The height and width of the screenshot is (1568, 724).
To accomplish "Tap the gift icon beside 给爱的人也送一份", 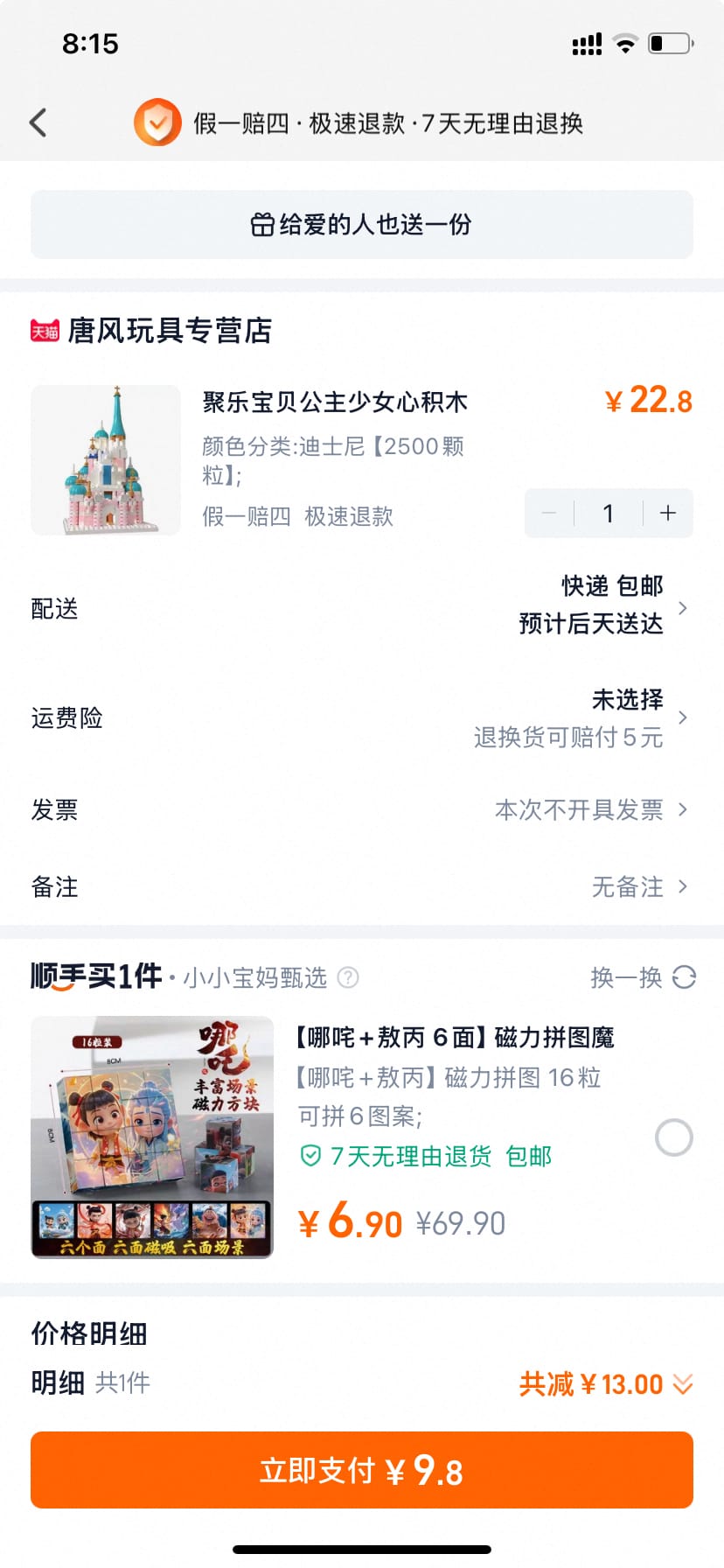I will coord(263,225).
